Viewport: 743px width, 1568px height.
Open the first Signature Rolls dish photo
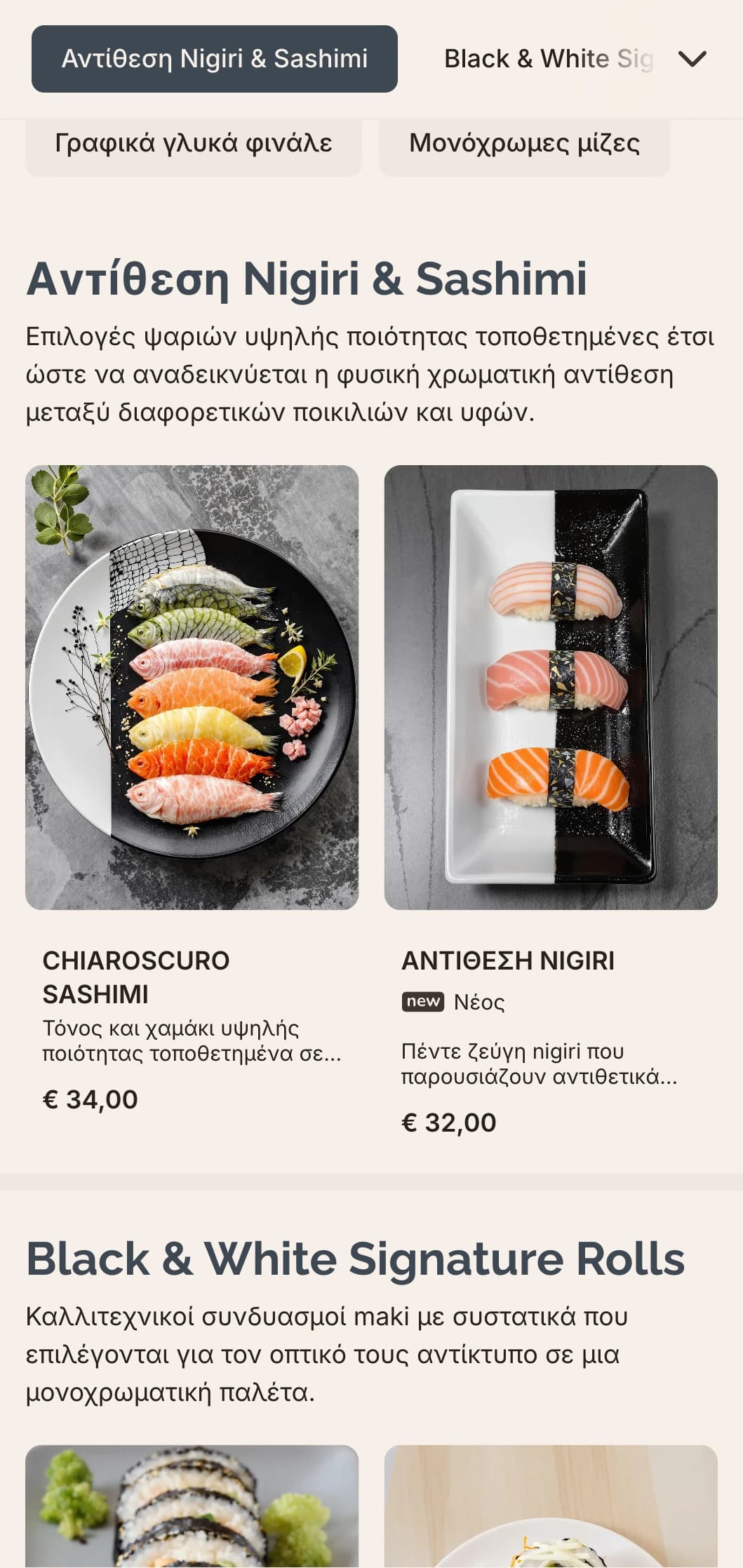[192, 1508]
